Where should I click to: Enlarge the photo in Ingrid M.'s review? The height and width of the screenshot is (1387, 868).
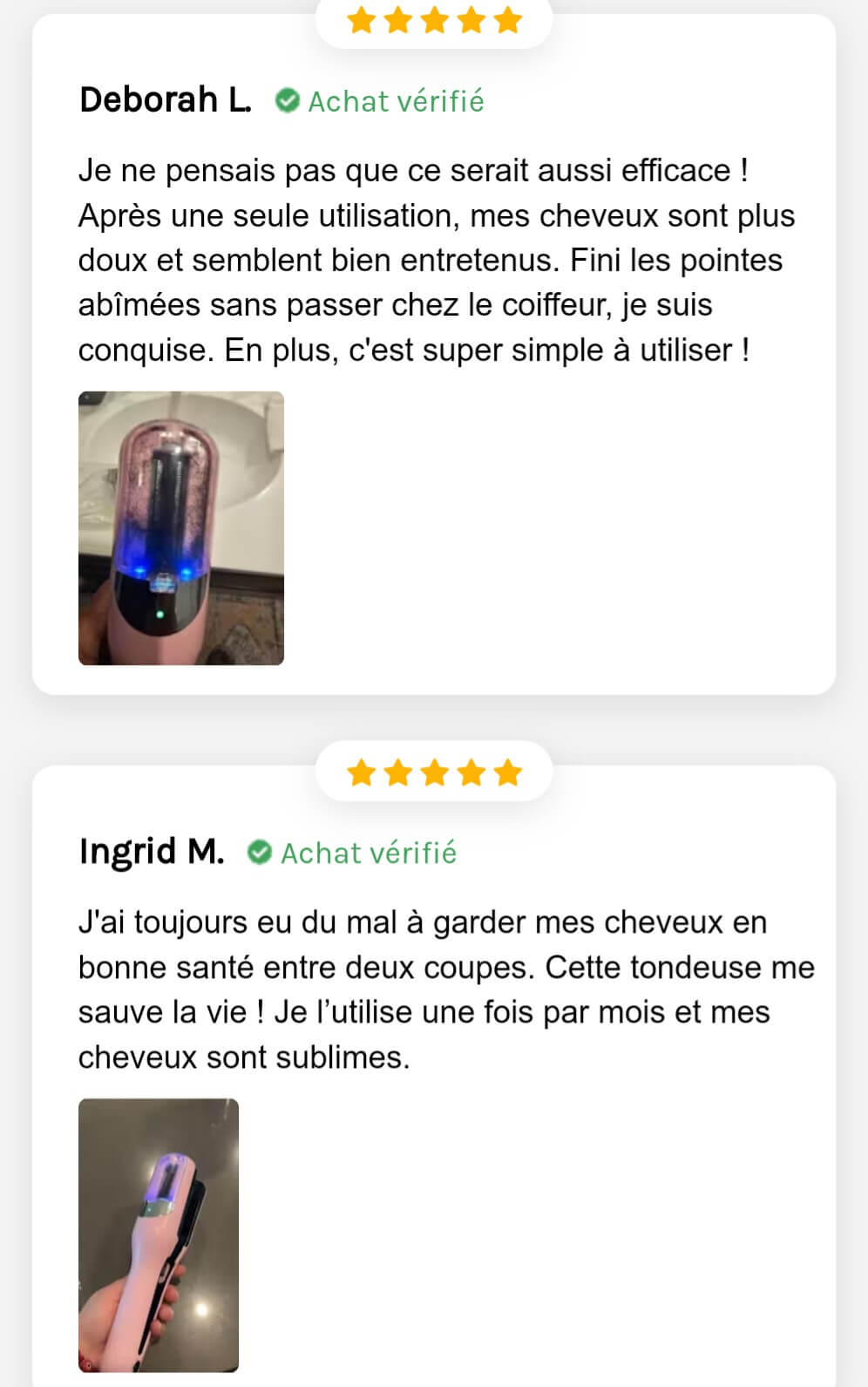[159, 1234]
